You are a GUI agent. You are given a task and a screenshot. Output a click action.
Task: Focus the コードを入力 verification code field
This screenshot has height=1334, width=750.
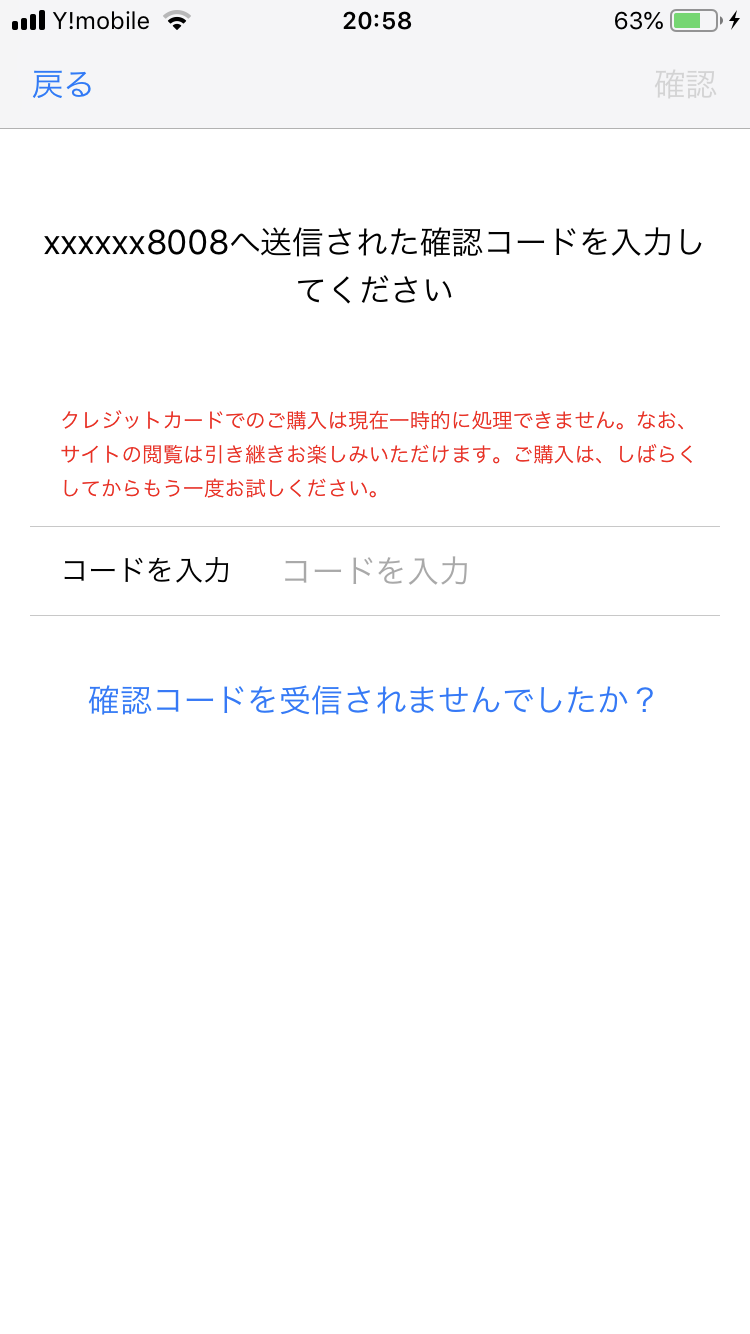click(x=480, y=571)
